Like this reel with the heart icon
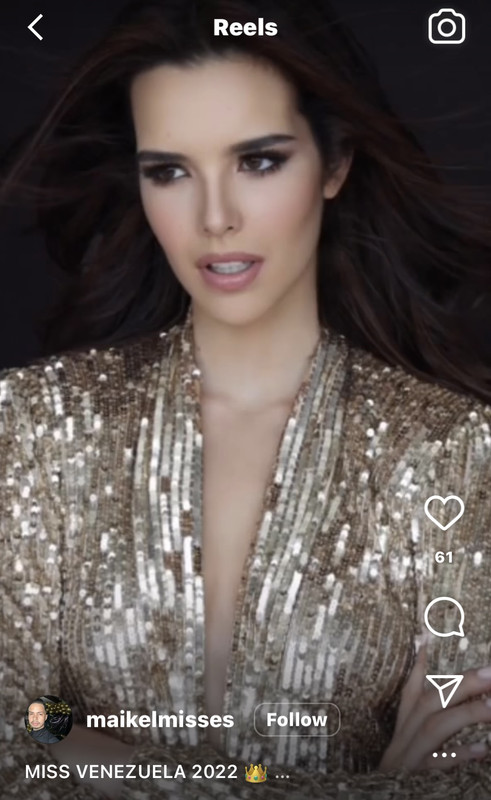The height and width of the screenshot is (800, 491). point(444,512)
